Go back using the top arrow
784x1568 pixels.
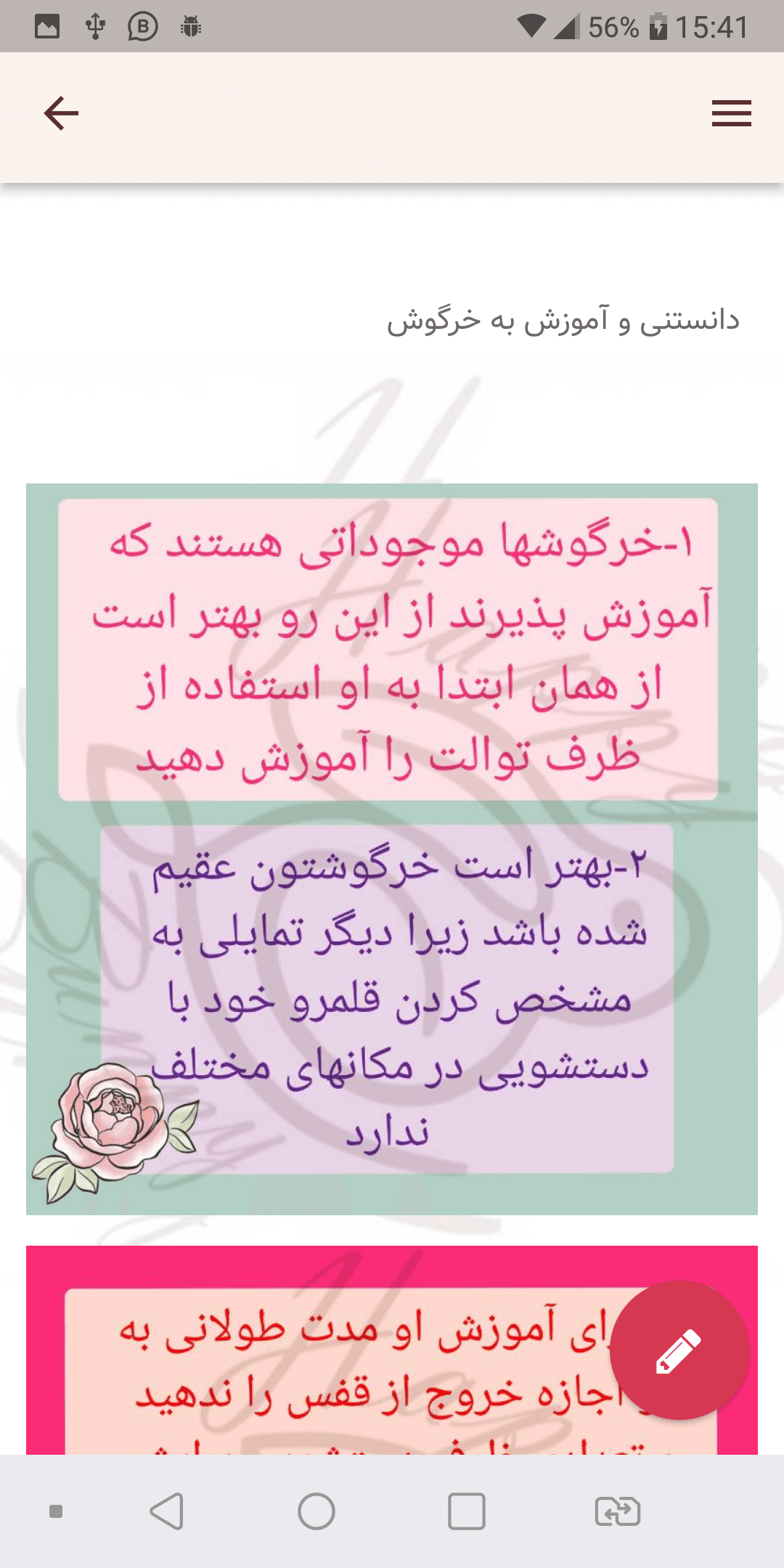tap(61, 113)
